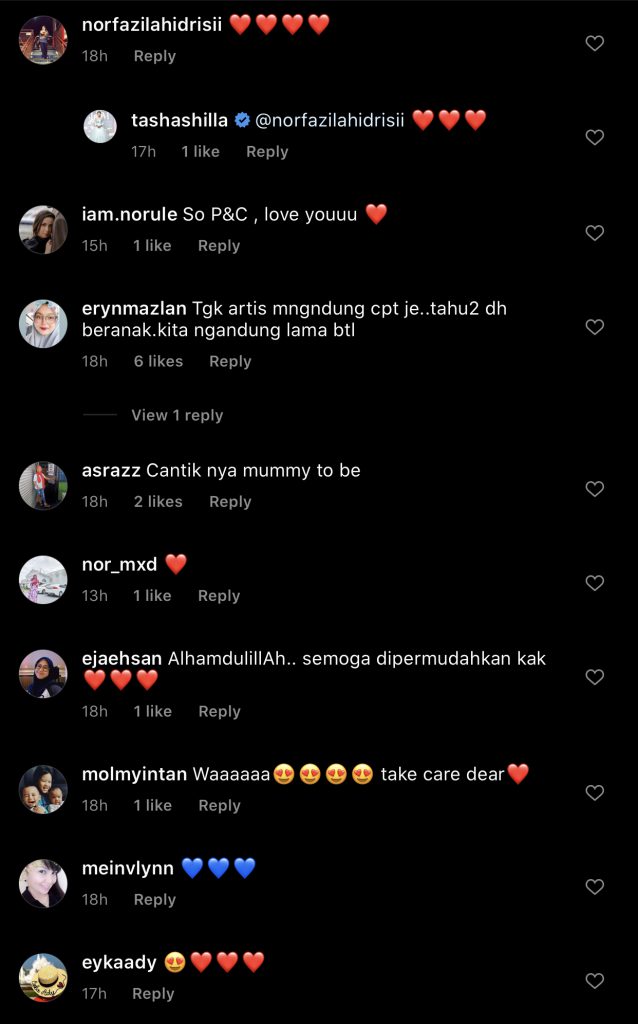The image size is (638, 1024).
Task: Reply to iam.norule's comment
Action: 218,246
